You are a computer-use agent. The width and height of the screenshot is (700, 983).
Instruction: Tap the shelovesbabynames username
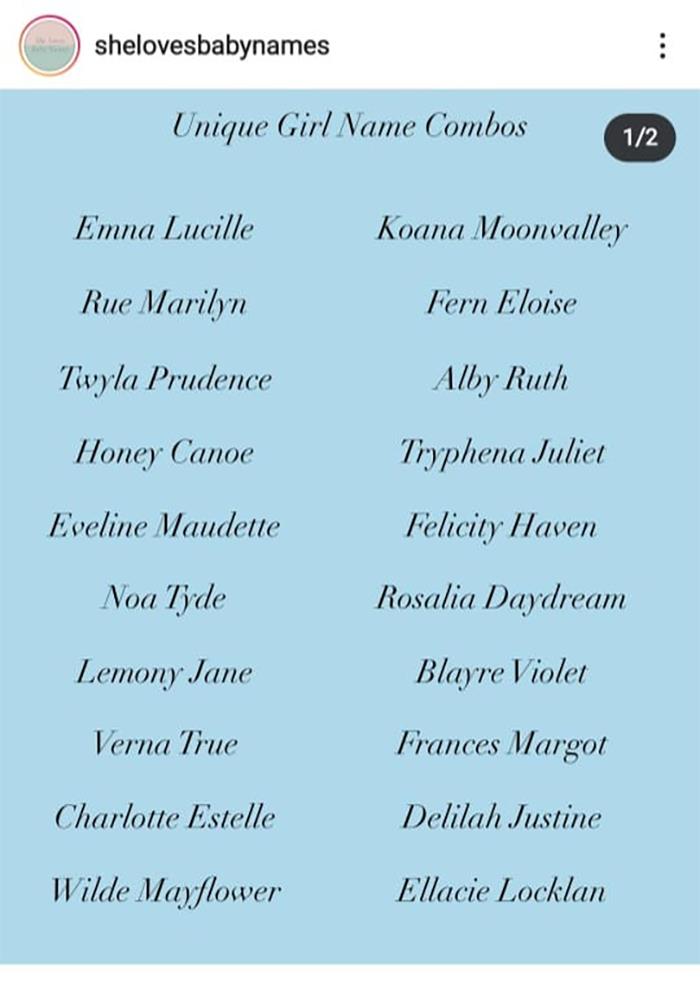211,46
